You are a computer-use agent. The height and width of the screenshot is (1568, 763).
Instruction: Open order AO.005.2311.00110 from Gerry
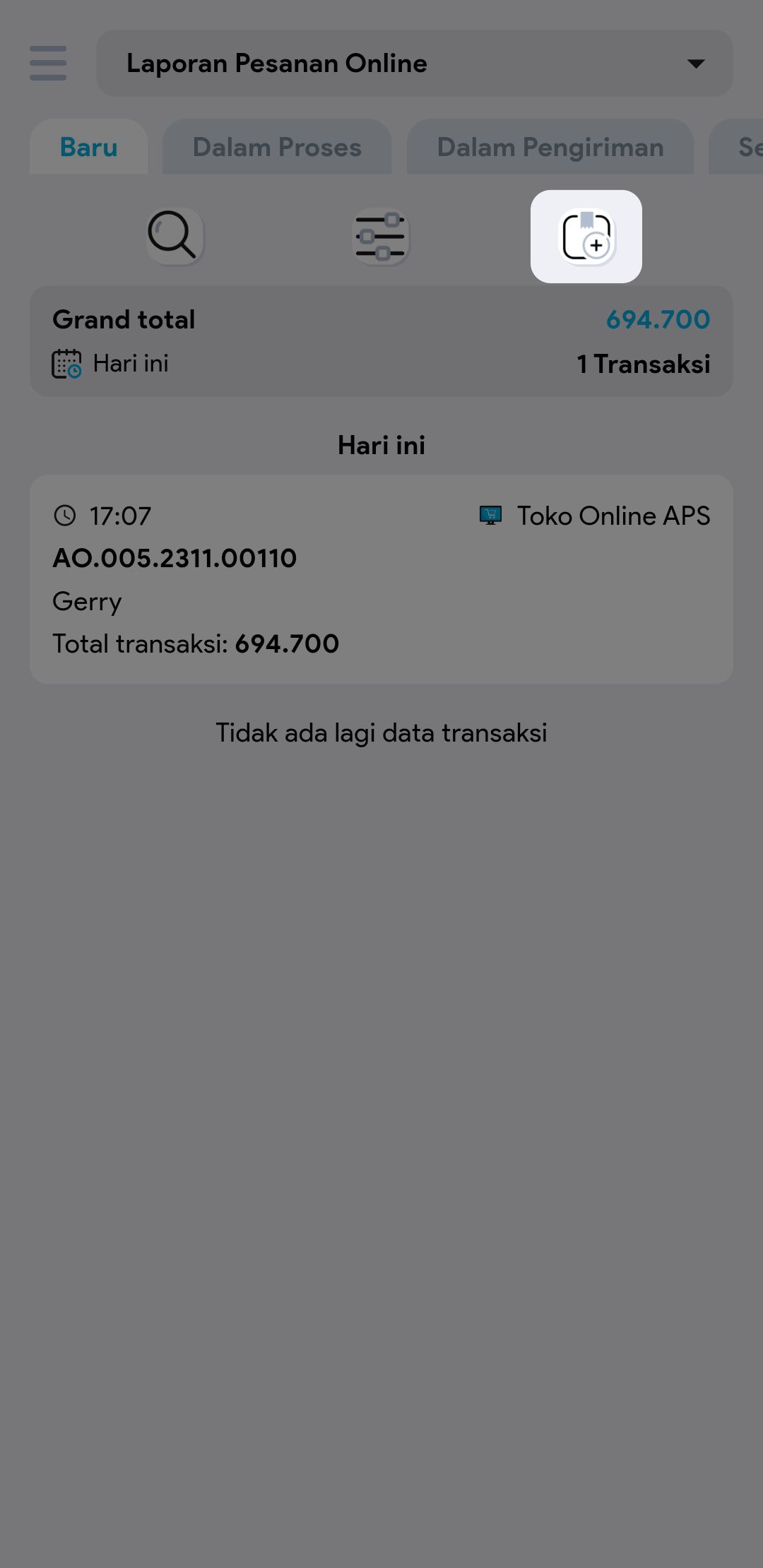381,579
